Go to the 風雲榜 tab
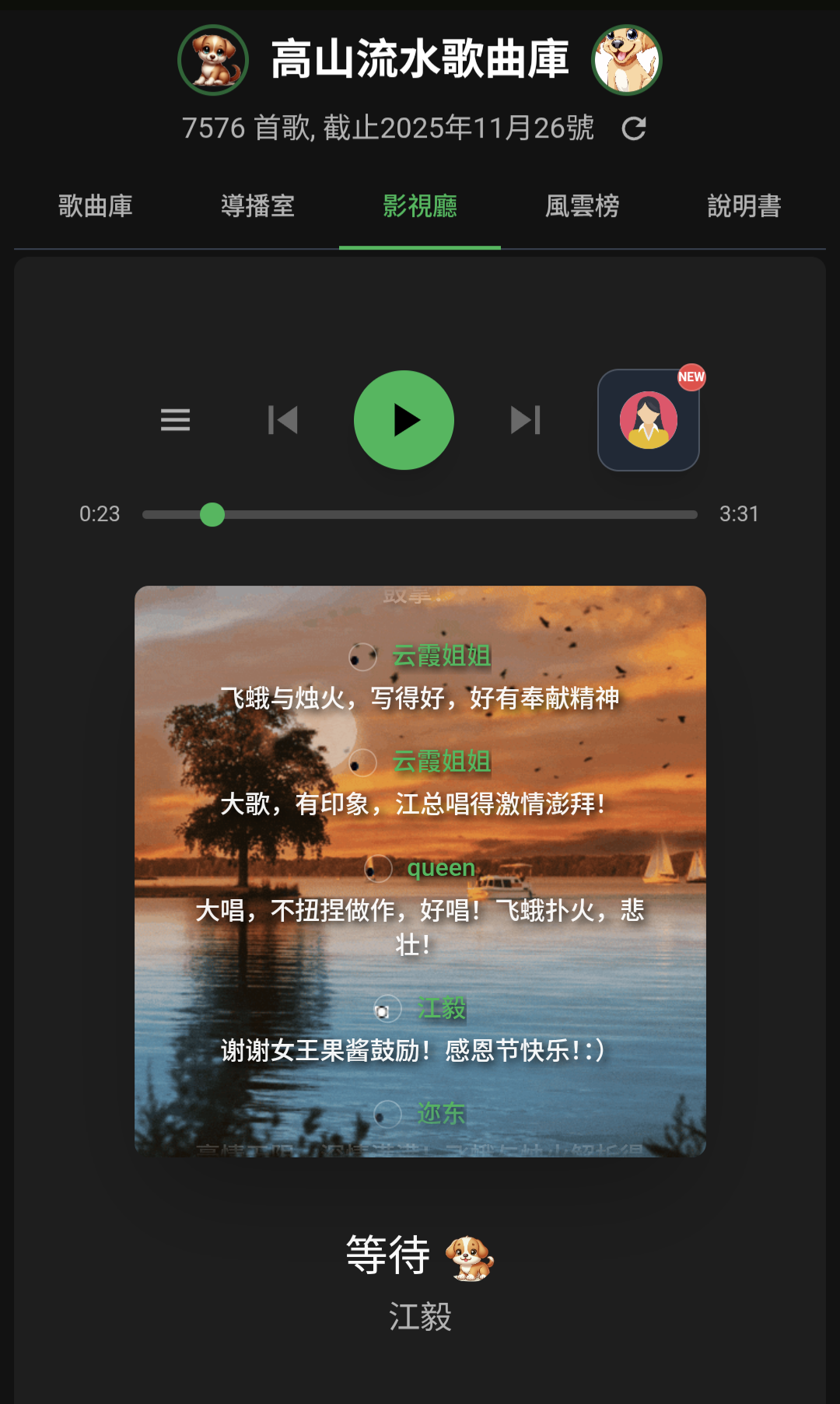This screenshot has height=1404, width=840. (x=582, y=206)
